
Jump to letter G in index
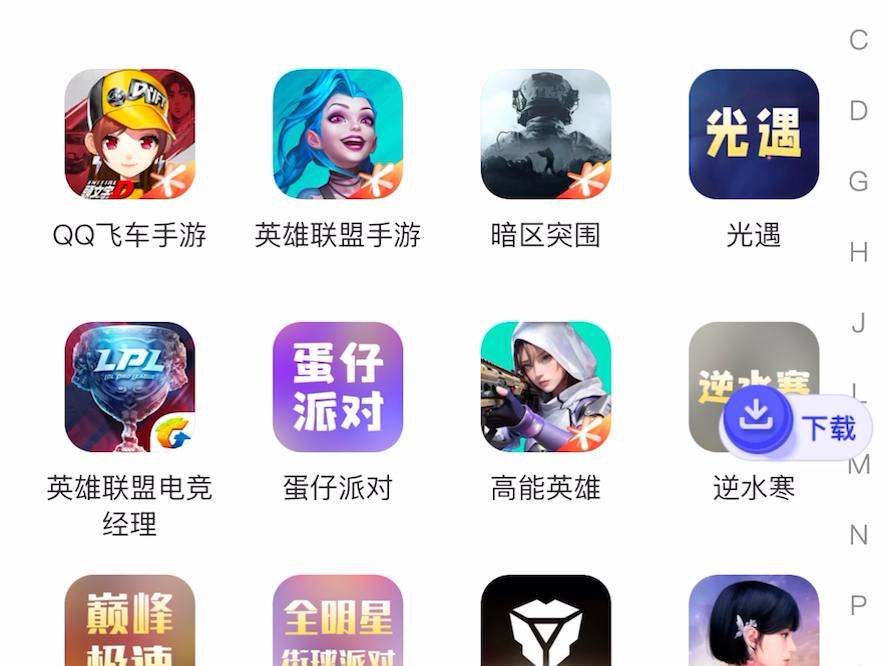tap(858, 182)
